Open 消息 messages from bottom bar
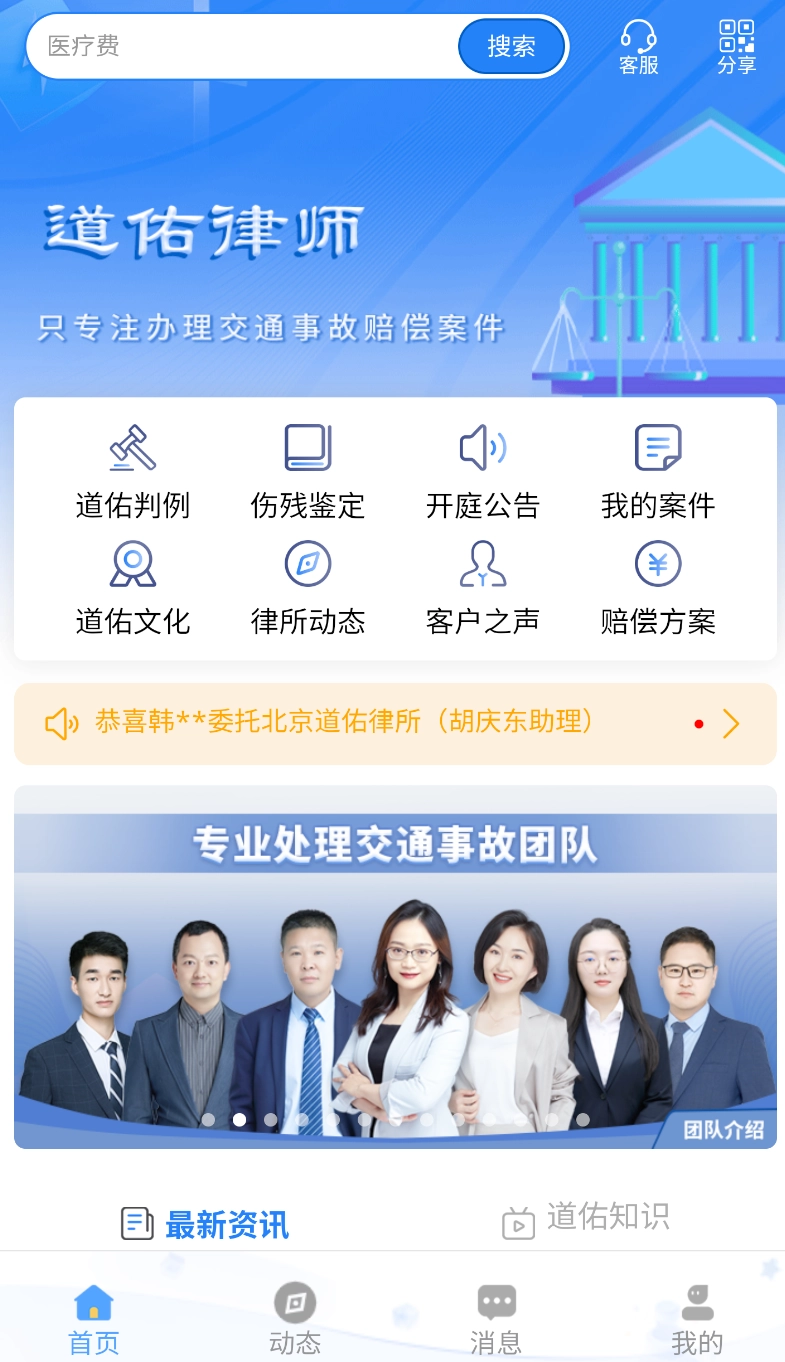This screenshot has height=1362, width=785. pyautogui.click(x=495, y=1315)
